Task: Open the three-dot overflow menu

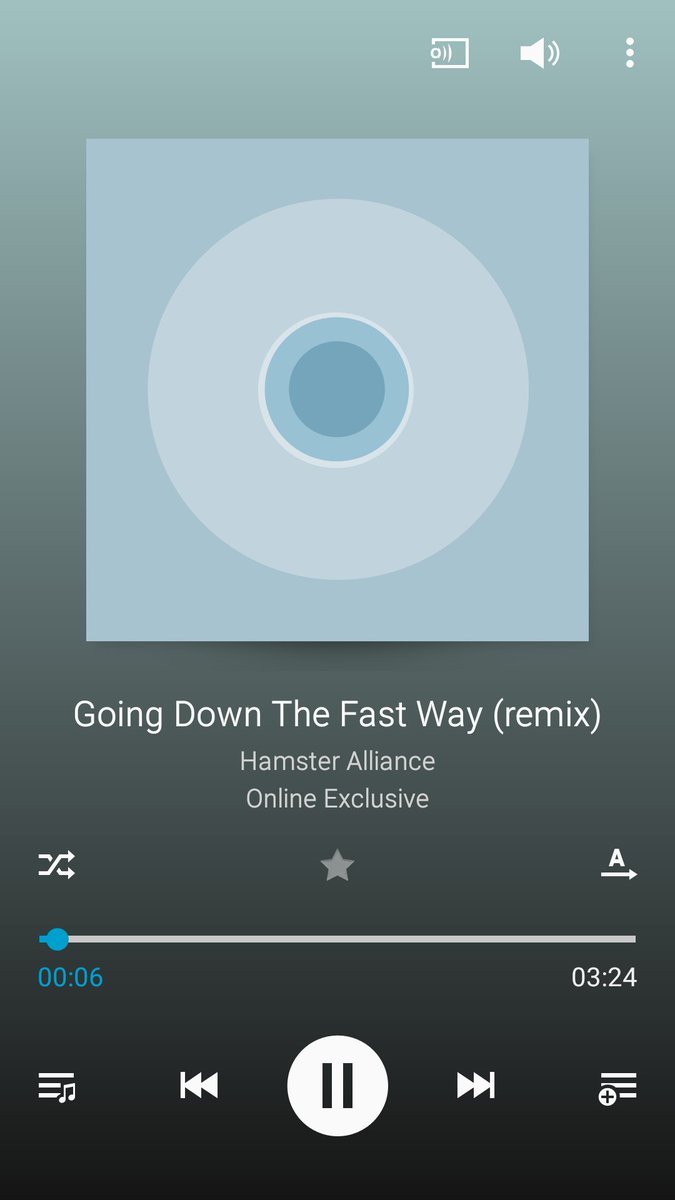Action: [629, 53]
